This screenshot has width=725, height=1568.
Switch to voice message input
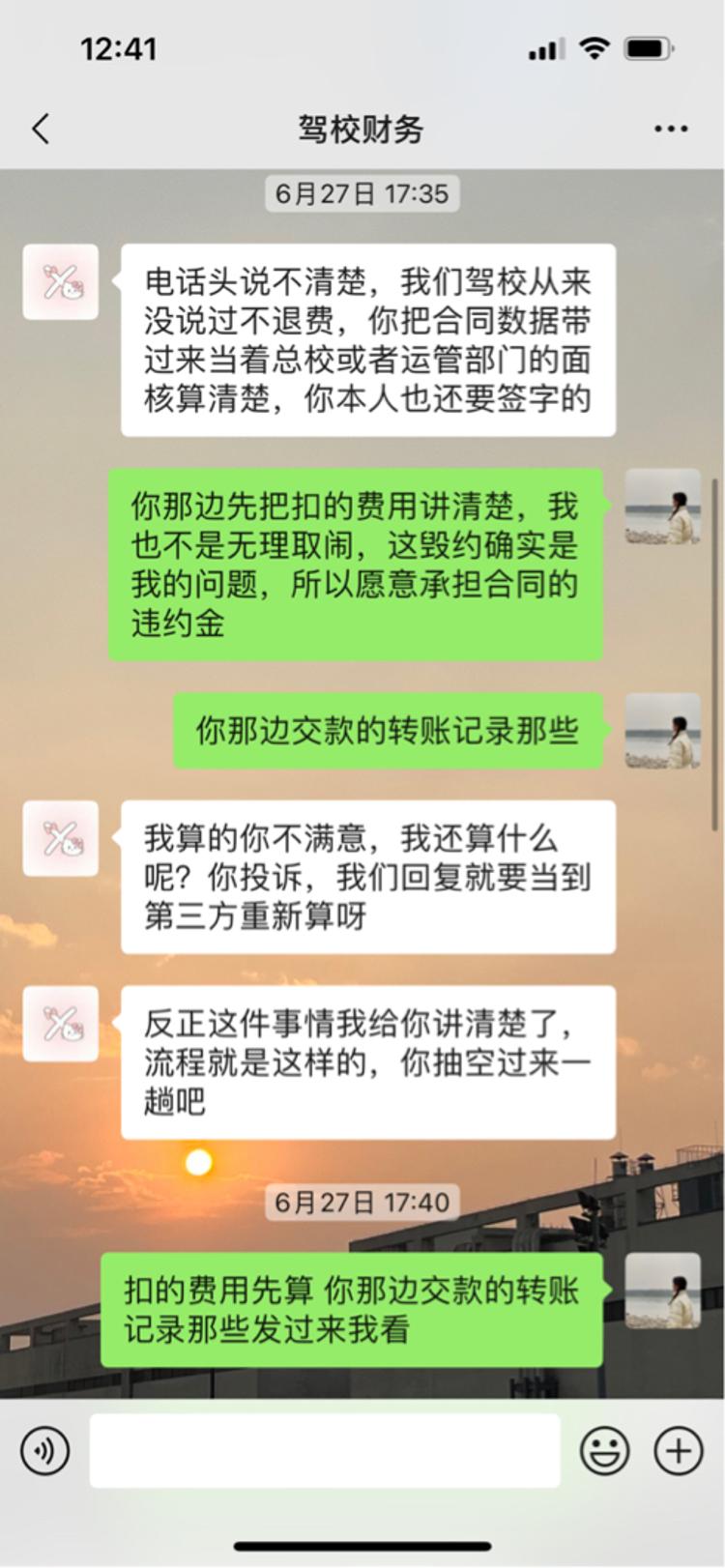(45, 1451)
